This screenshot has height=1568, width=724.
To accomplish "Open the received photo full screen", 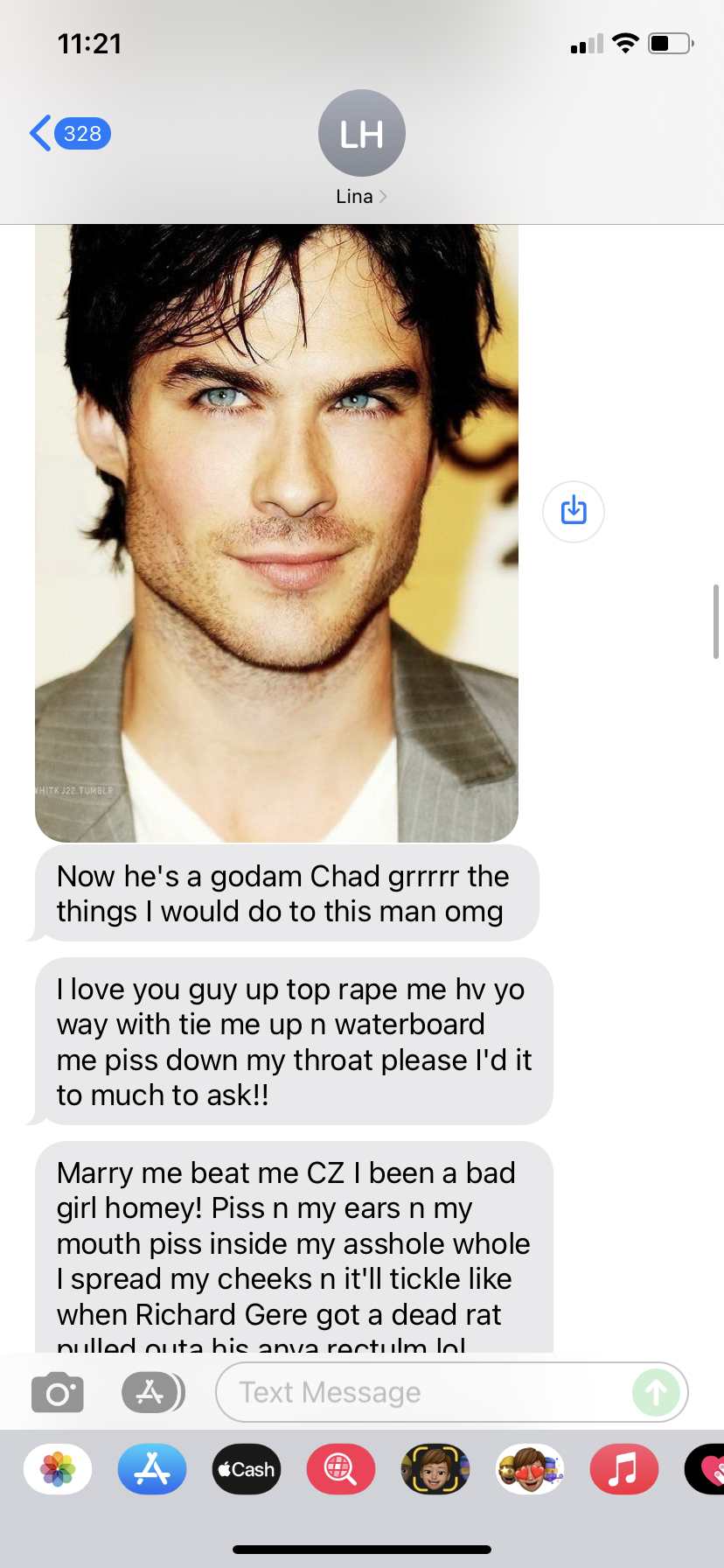I will [276, 533].
